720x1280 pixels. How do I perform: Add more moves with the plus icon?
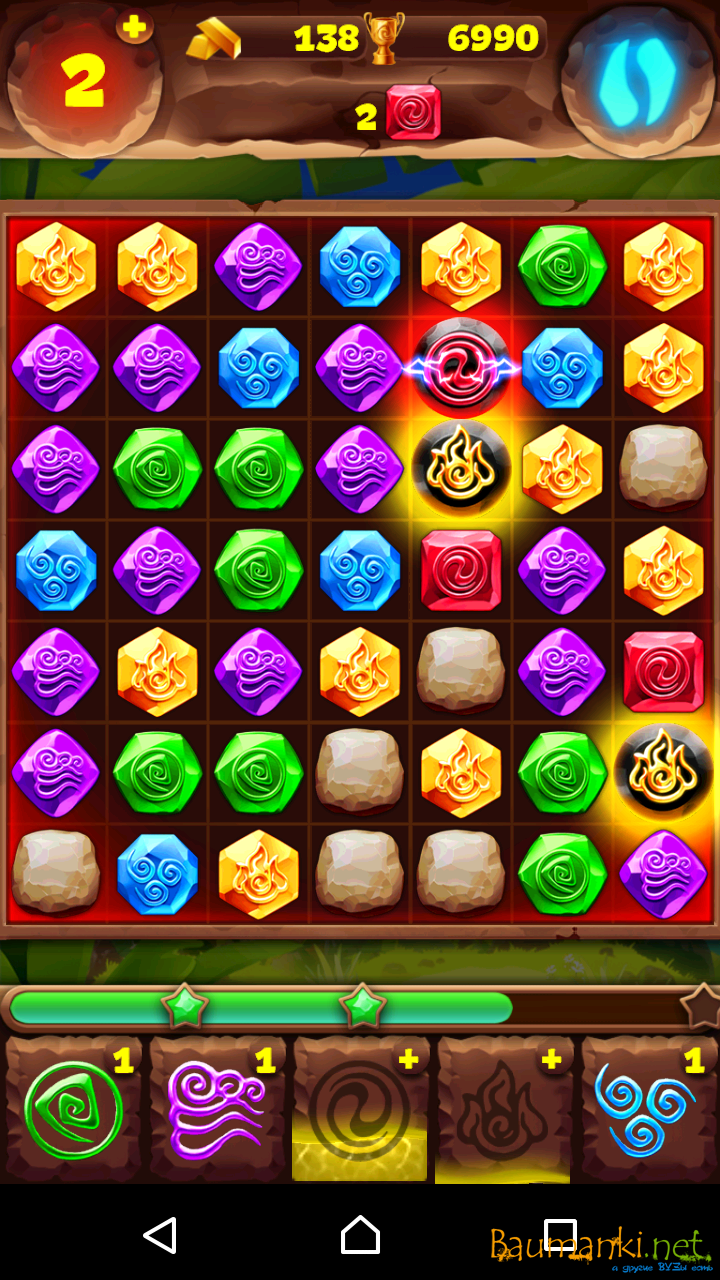(135, 27)
